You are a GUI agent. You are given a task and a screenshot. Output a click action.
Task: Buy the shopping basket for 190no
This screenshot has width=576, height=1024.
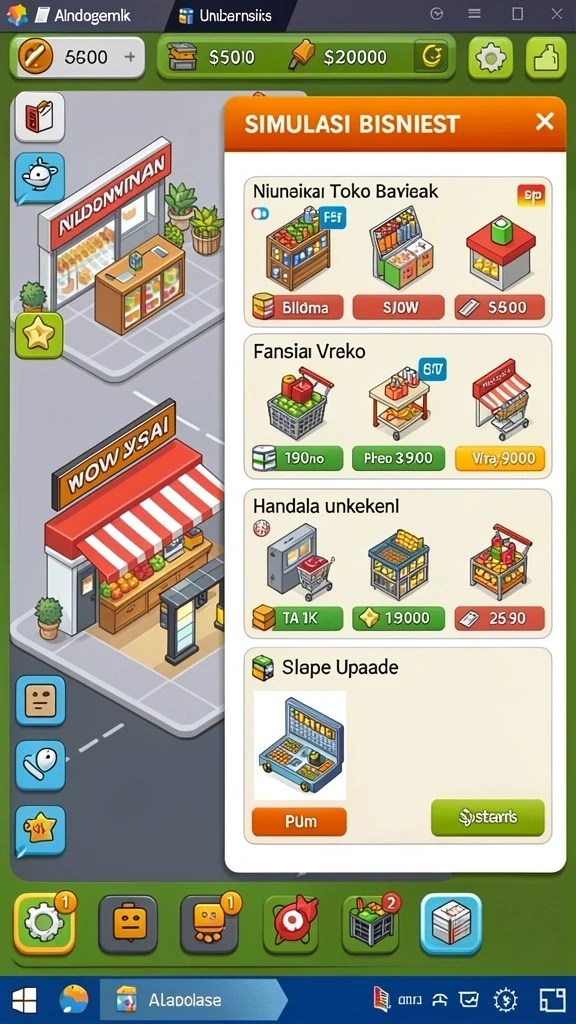(x=297, y=458)
